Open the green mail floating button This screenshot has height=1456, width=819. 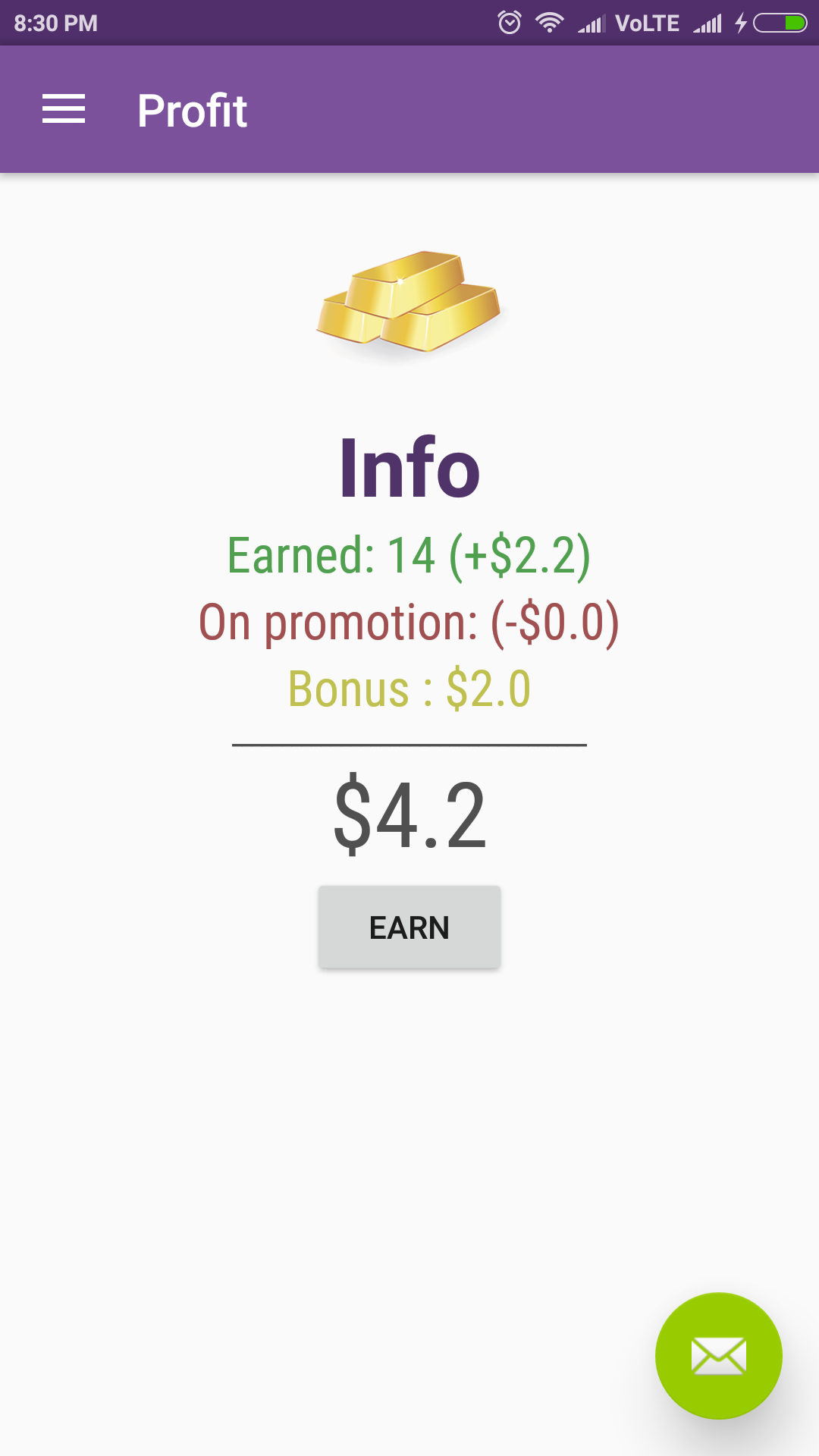coord(718,1355)
